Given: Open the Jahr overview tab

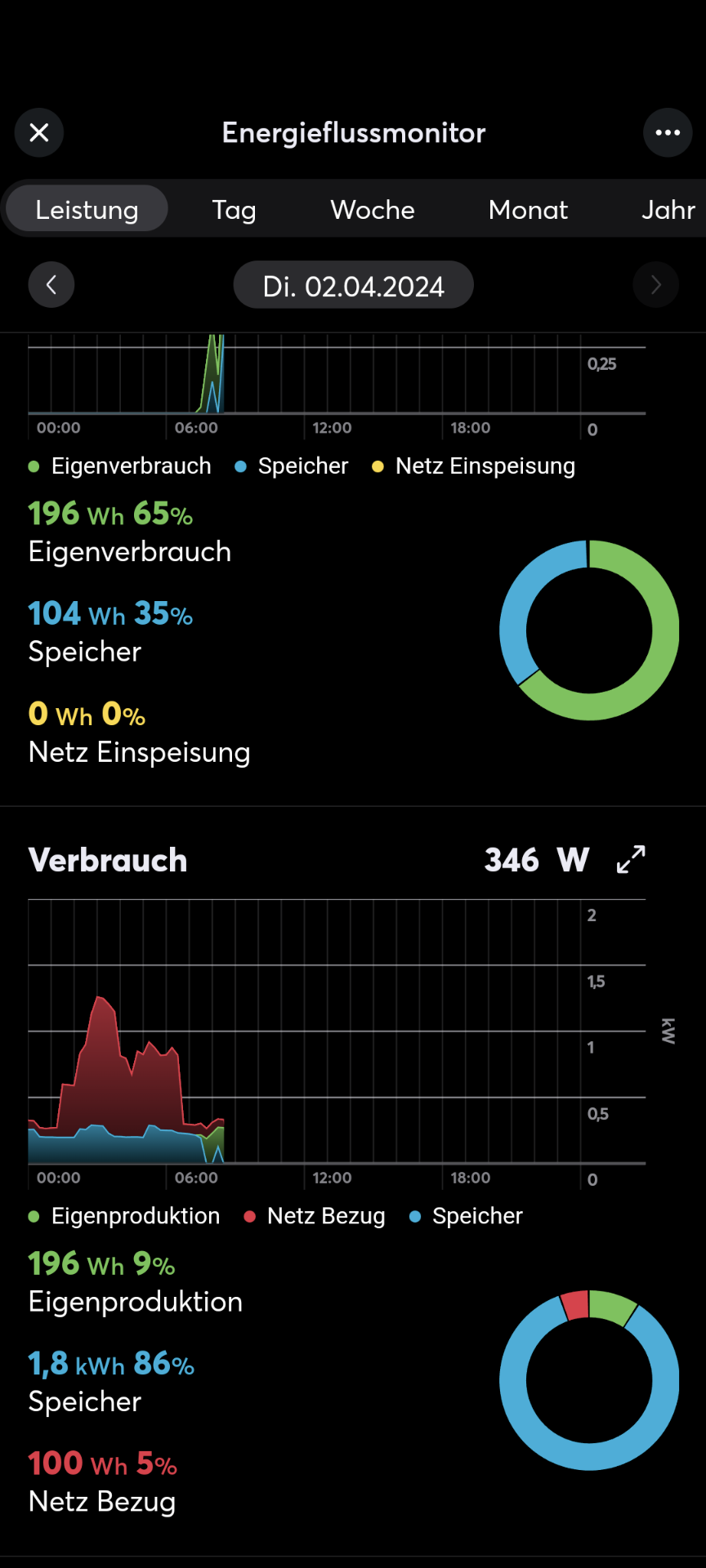Looking at the screenshot, I should (x=668, y=210).
